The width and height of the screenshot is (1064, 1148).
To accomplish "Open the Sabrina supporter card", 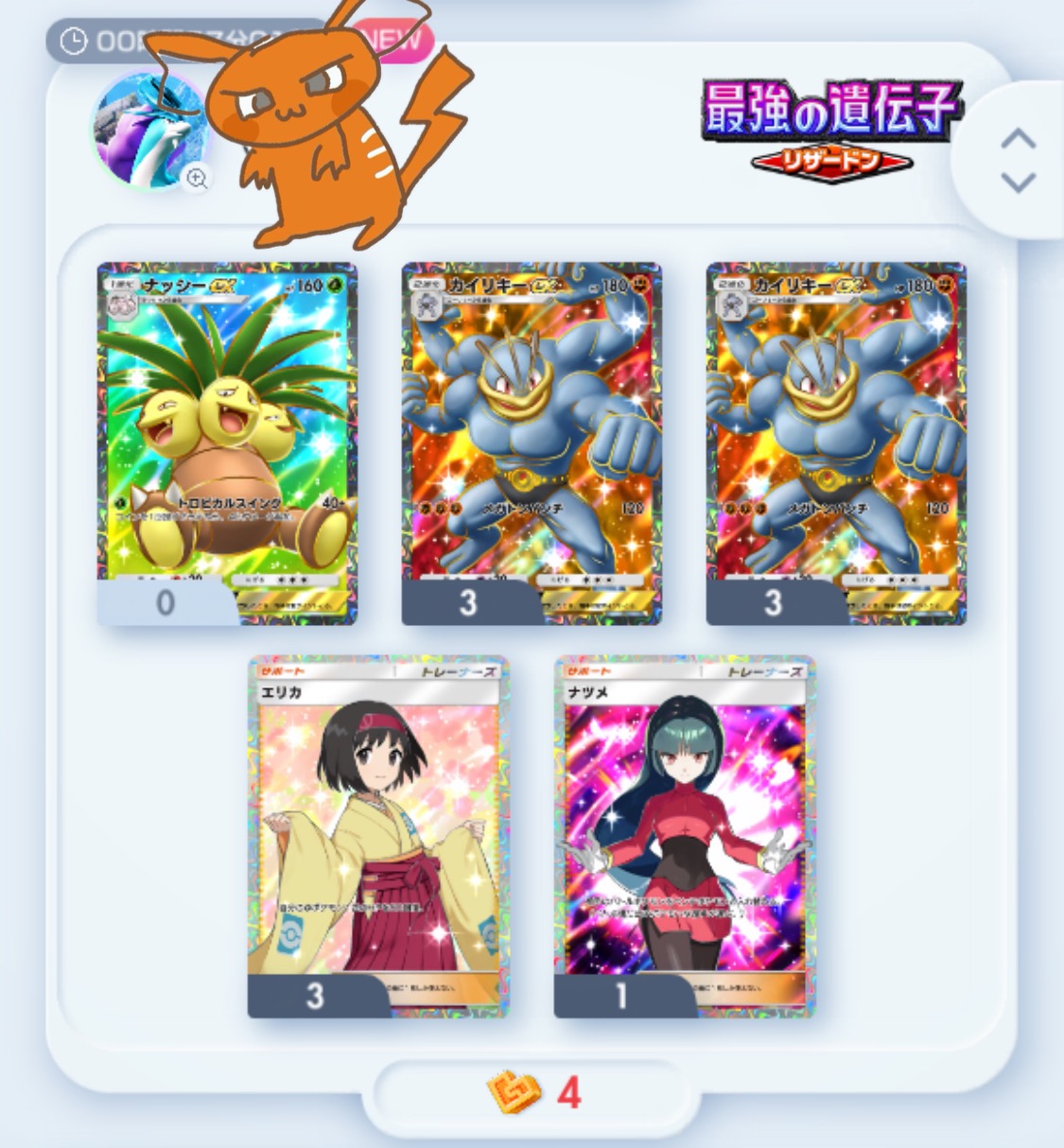I will [684, 836].
